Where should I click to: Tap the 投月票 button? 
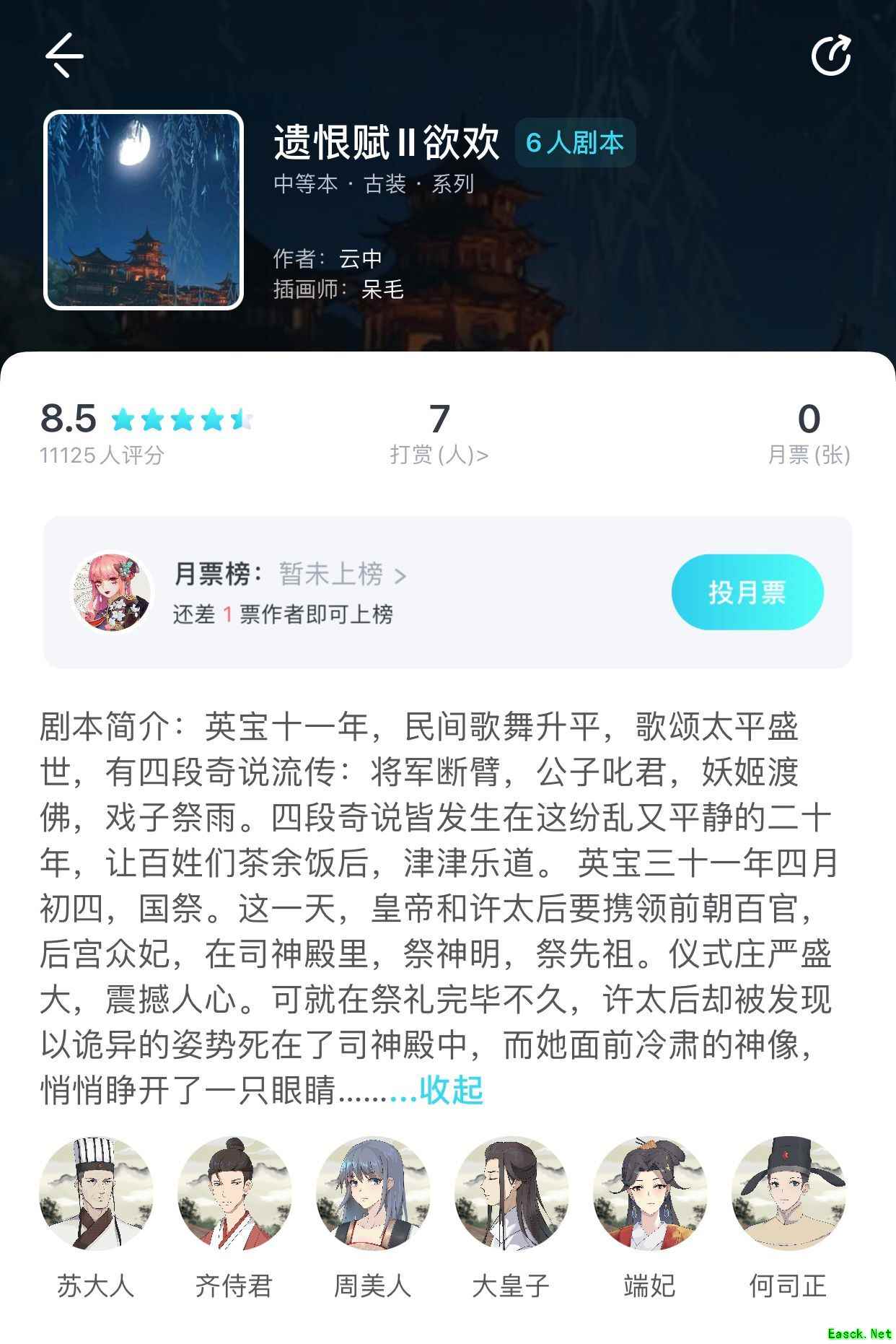pyautogui.click(x=747, y=593)
